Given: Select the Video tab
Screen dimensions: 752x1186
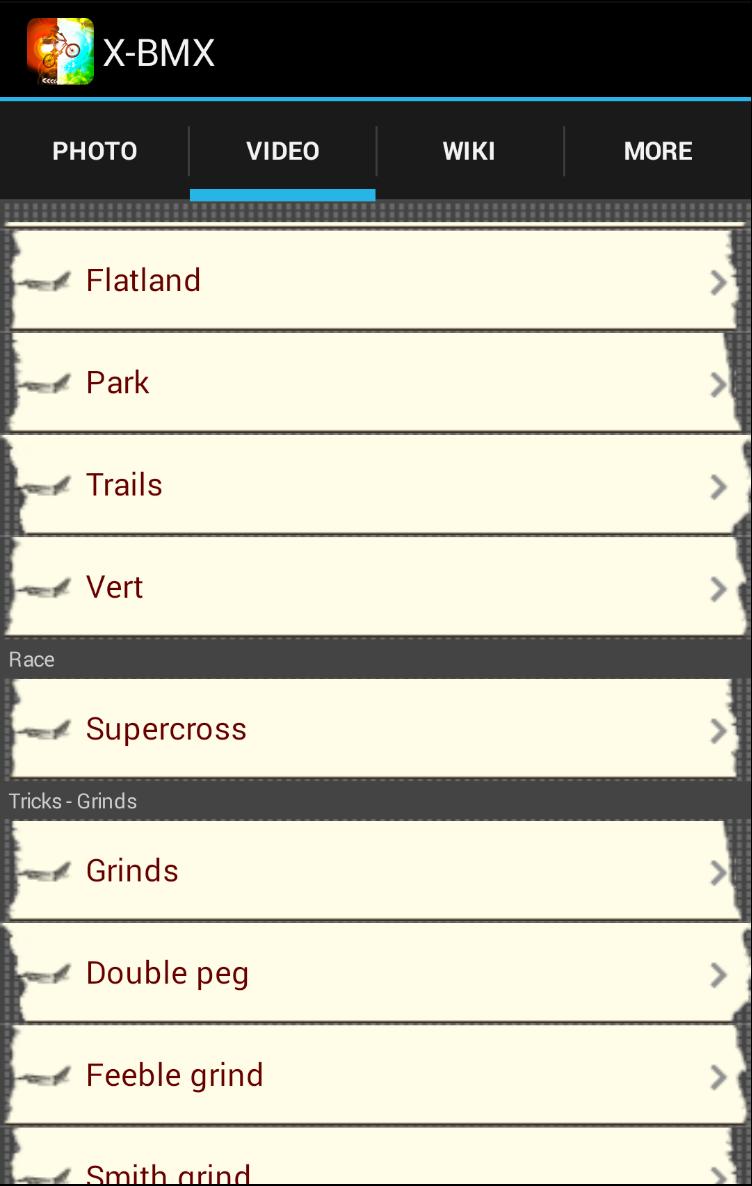Looking at the screenshot, I should [x=283, y=151].
